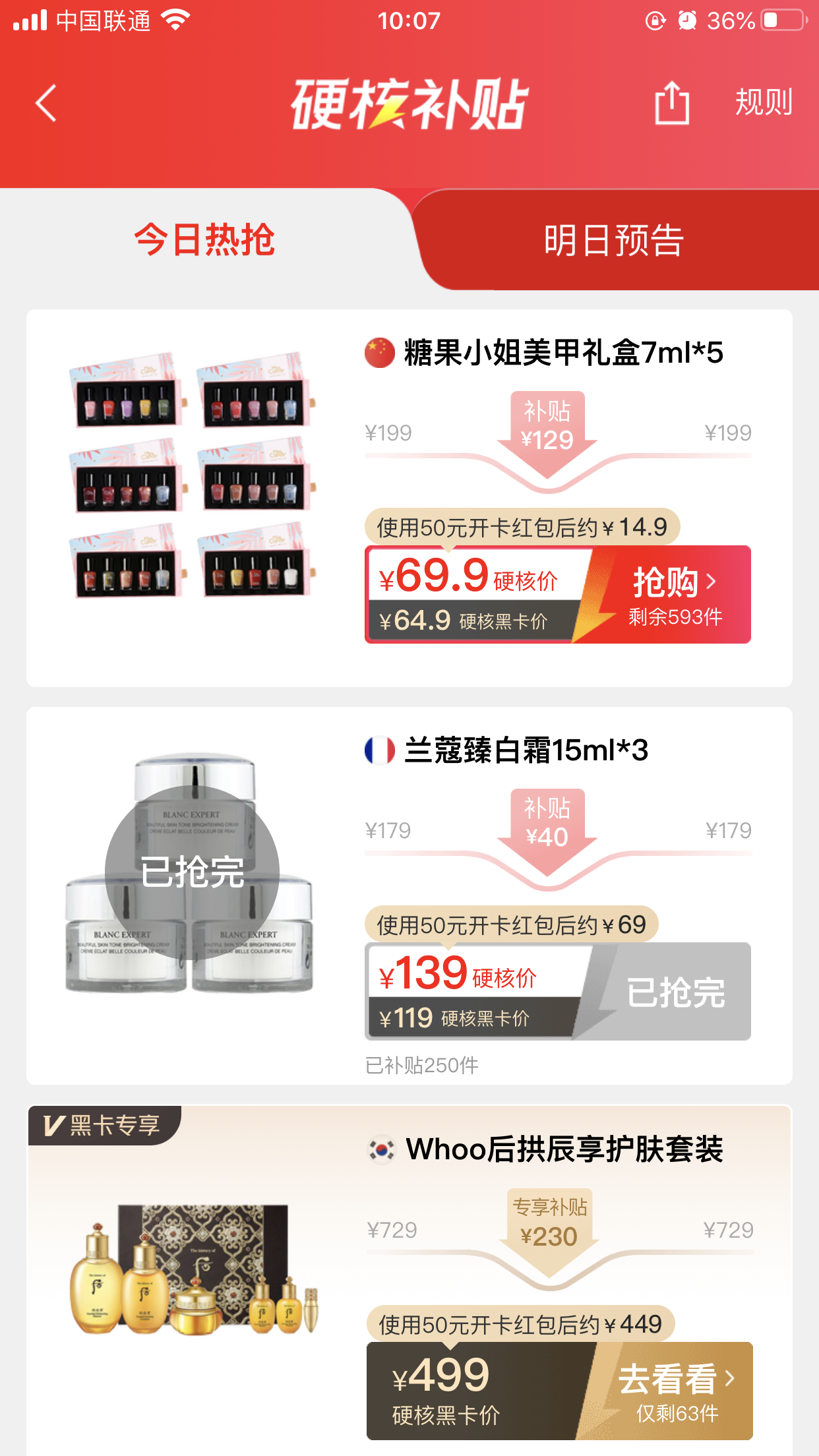Tap the sold-out 已抢完 Lancôme product image
This screenshot has height=1456, width=819.
[x=191, y=874]
